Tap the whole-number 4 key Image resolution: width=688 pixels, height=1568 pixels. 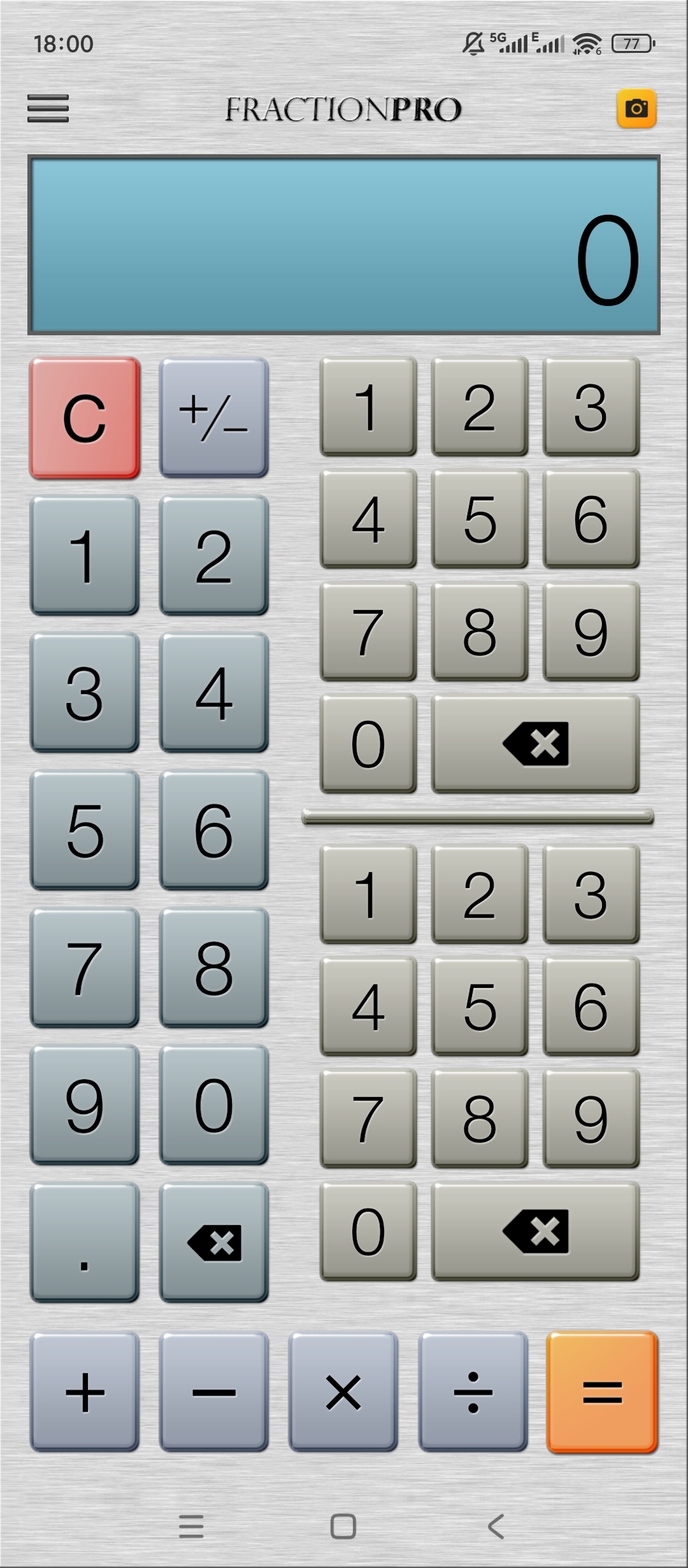tap(213, 693)
